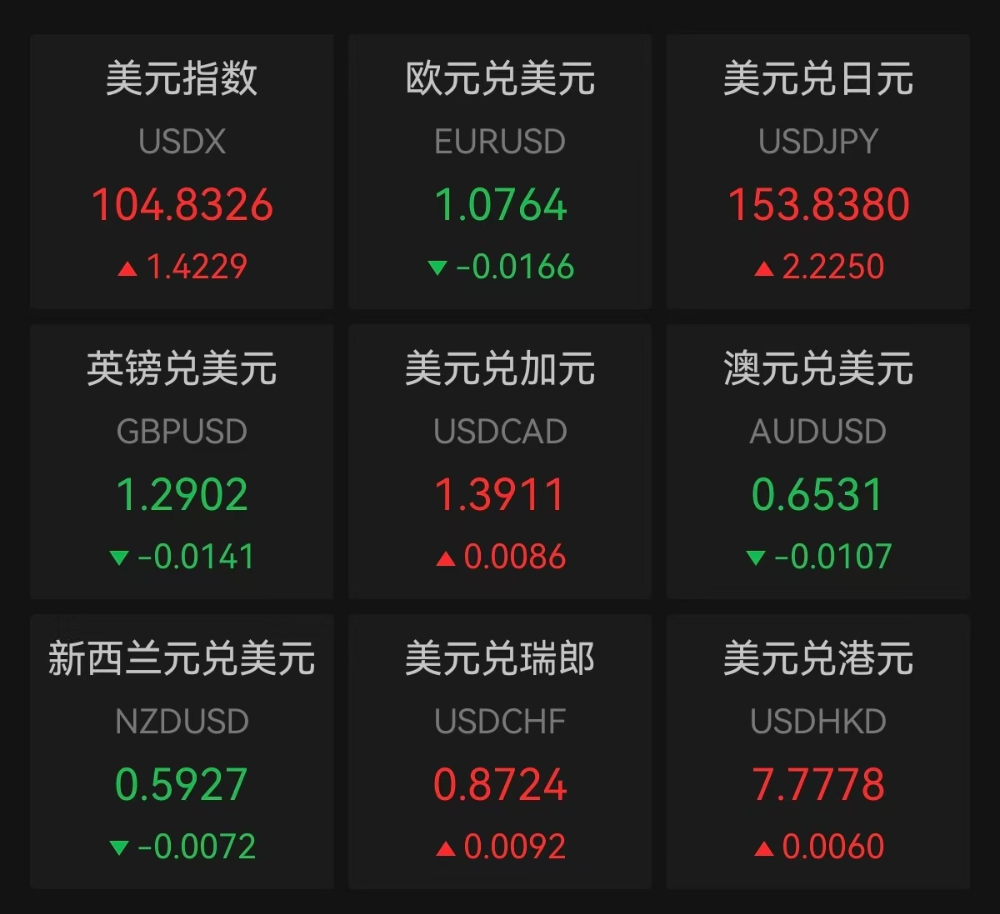Open the 美元兑日元 USDJPY card
The image size is (1000, 914).
(818, 172)
